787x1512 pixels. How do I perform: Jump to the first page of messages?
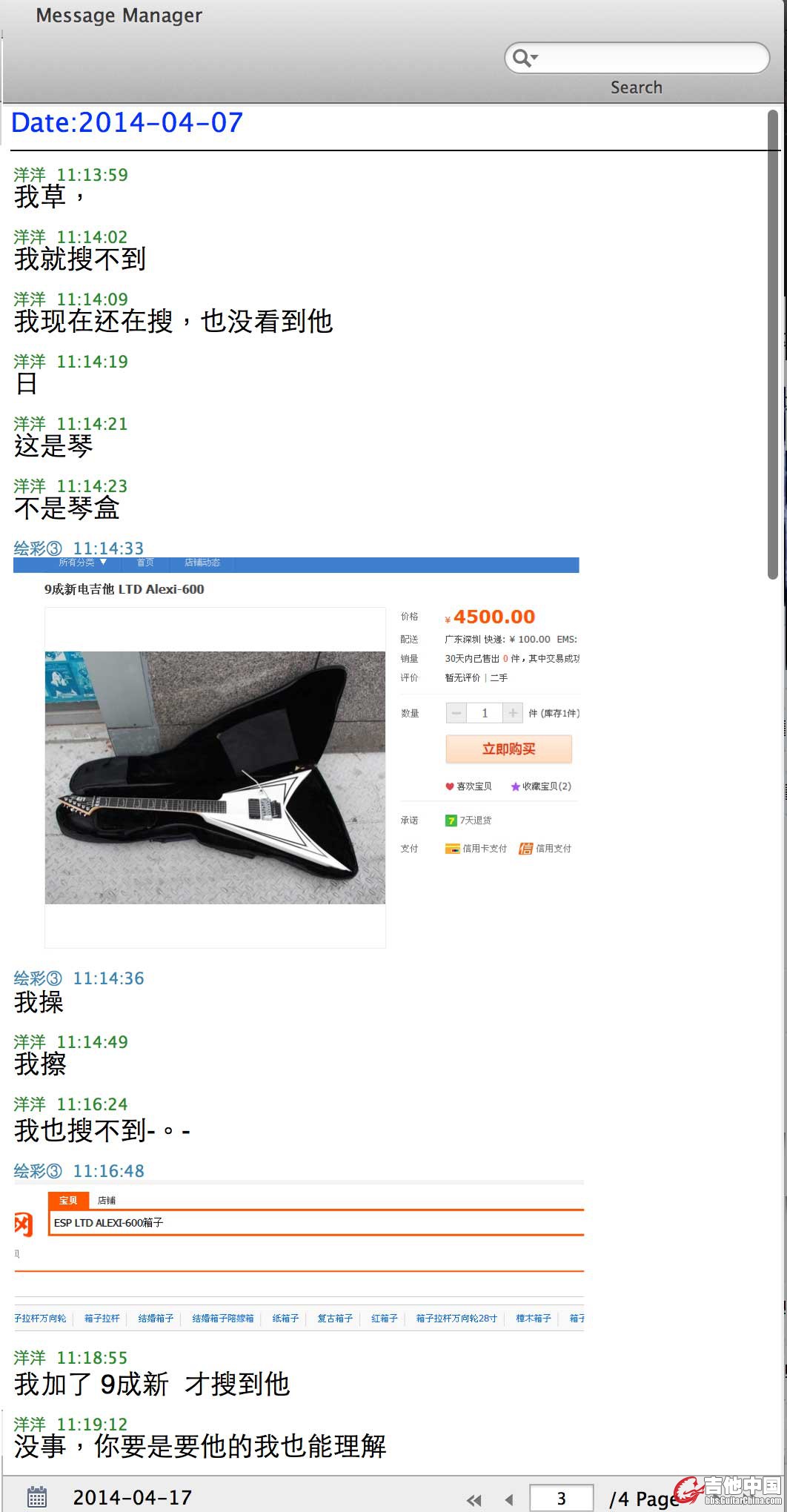coord(474,1499)
